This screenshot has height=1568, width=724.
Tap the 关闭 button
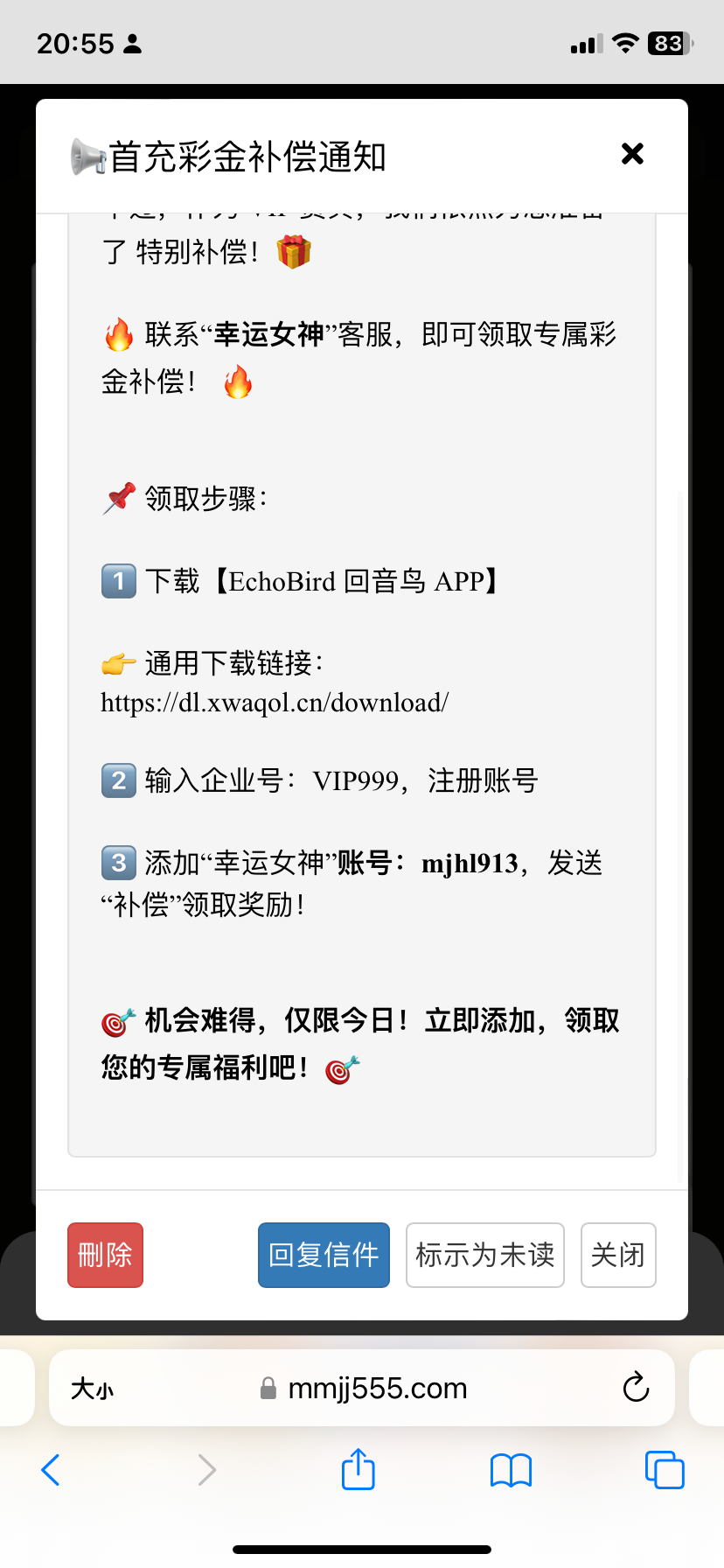[618, 1255]
